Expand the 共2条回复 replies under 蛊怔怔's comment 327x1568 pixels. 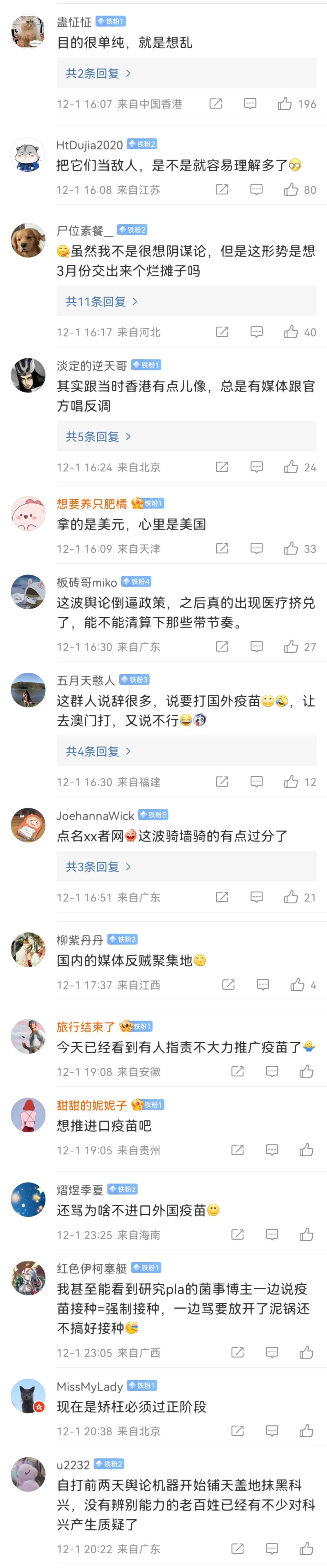click(x=98, y=74)
